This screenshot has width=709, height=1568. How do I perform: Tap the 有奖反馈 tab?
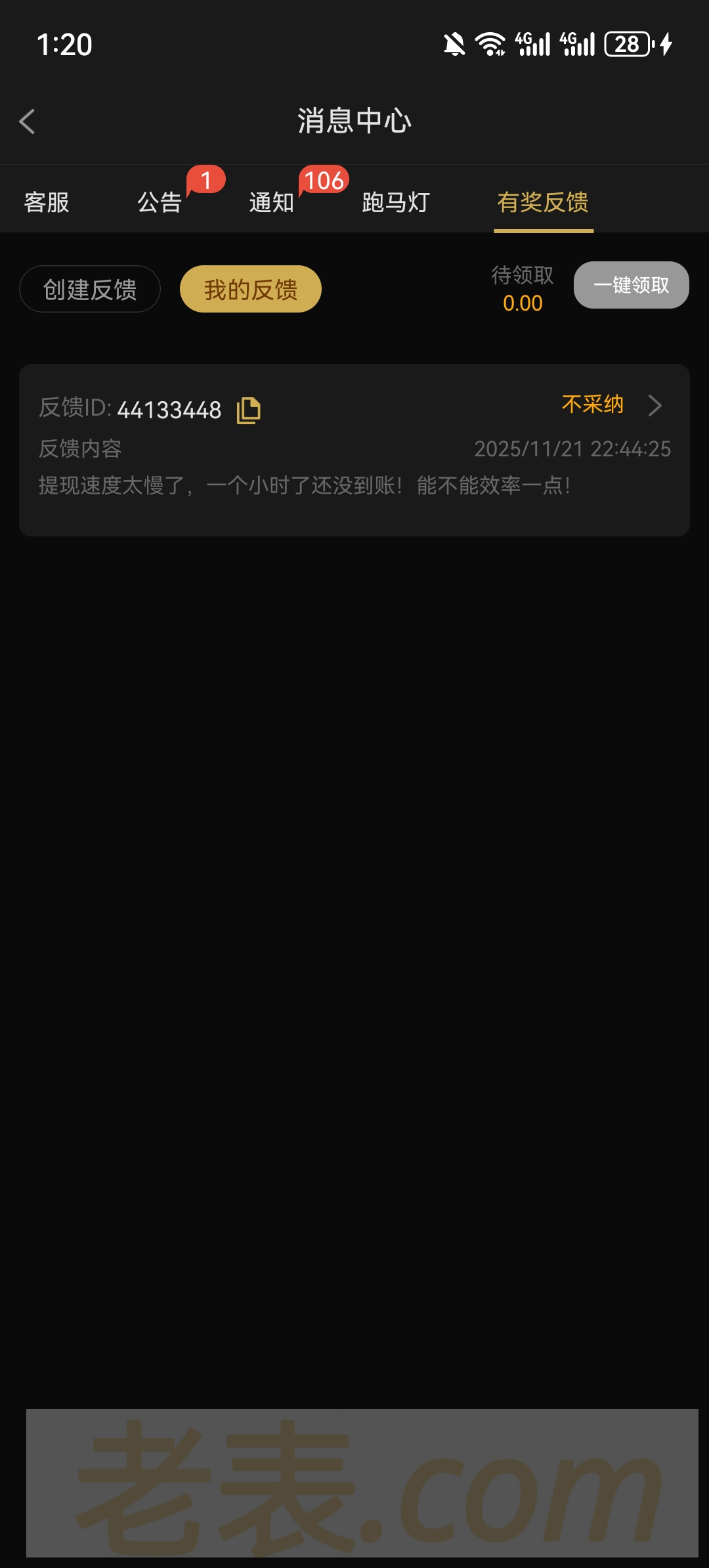coord(543,202)
